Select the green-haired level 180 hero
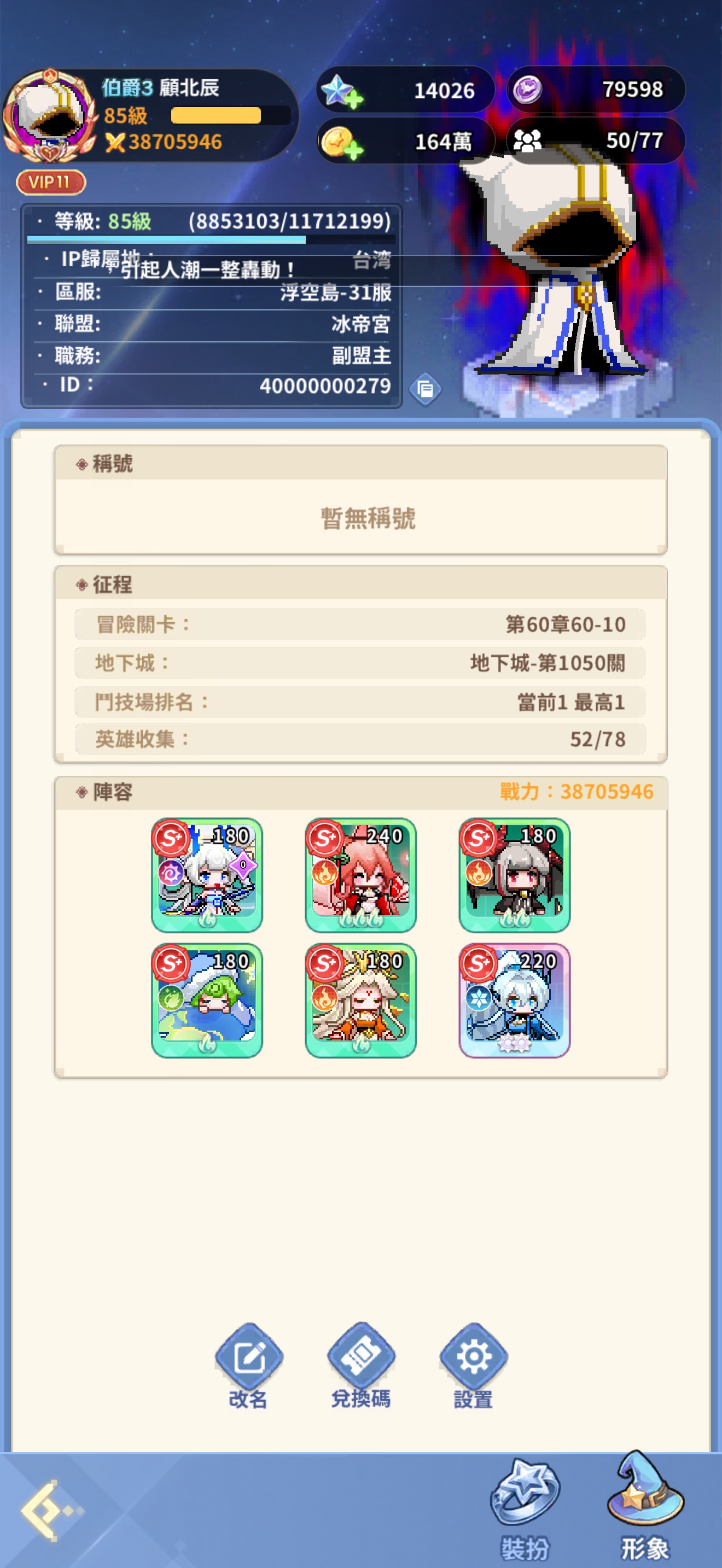 coord(207,1000)
